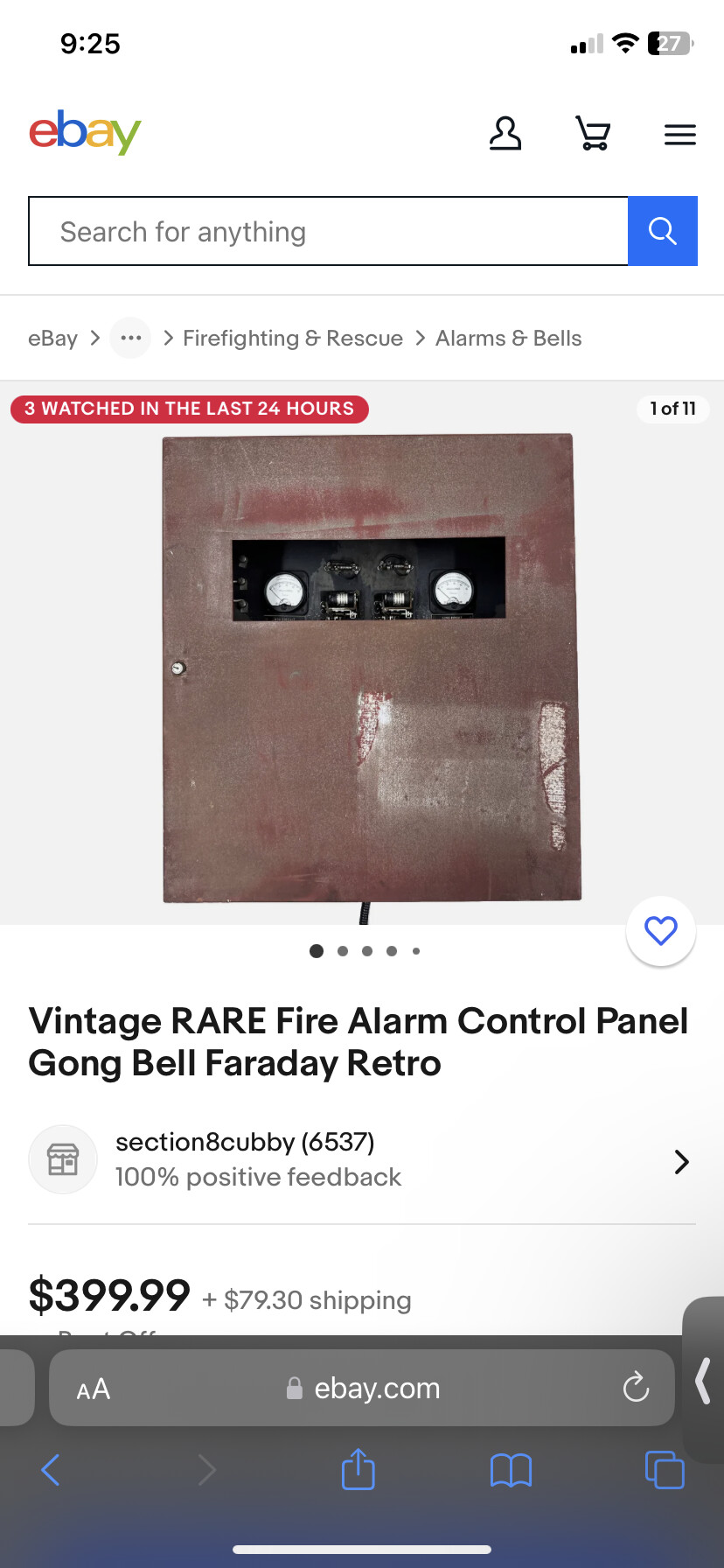Screen dimensions: 724x1568
Task: Reload the ebay.com page
Action: pyautogui.click(x=636, y=1388)
